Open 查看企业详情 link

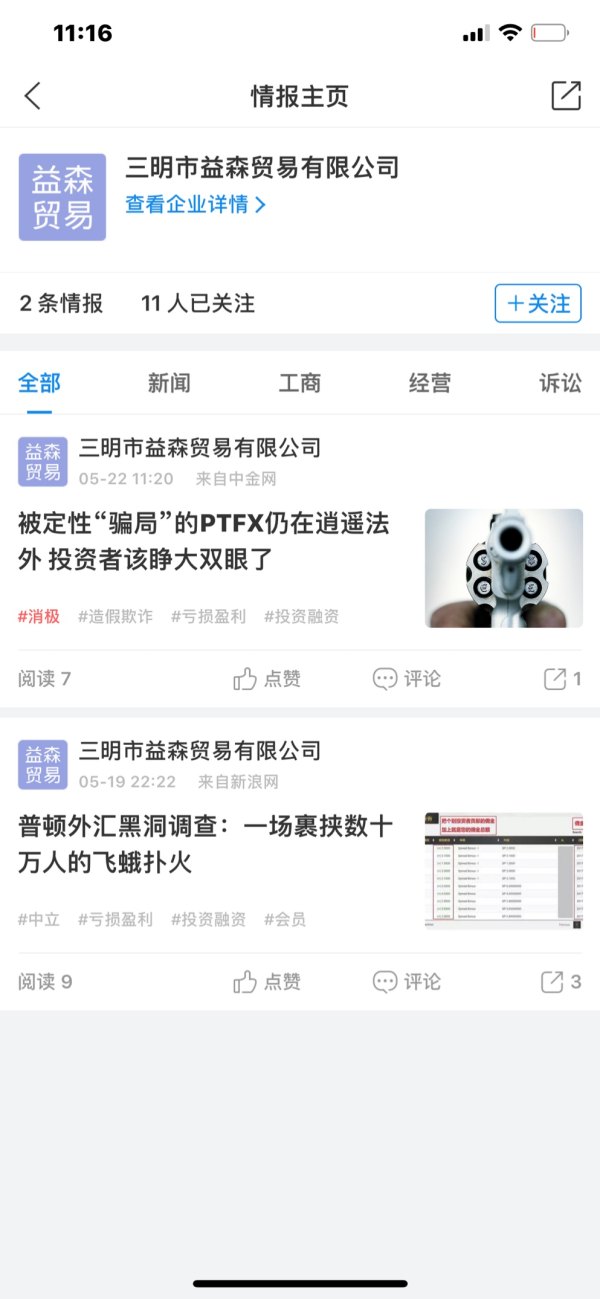tap(195, 205)
